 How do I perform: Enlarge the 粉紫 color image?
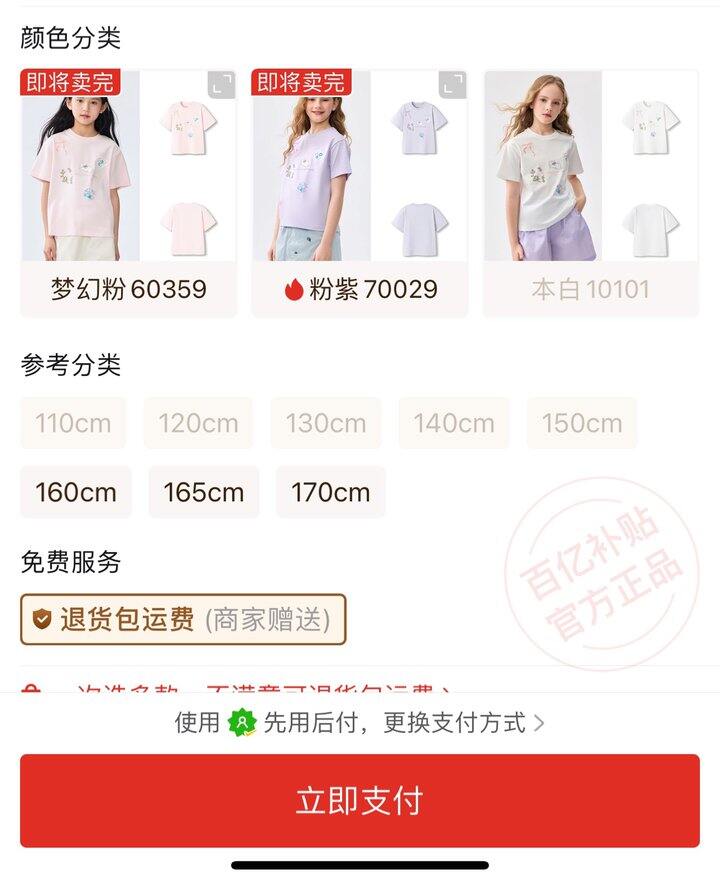coord(453,85)
